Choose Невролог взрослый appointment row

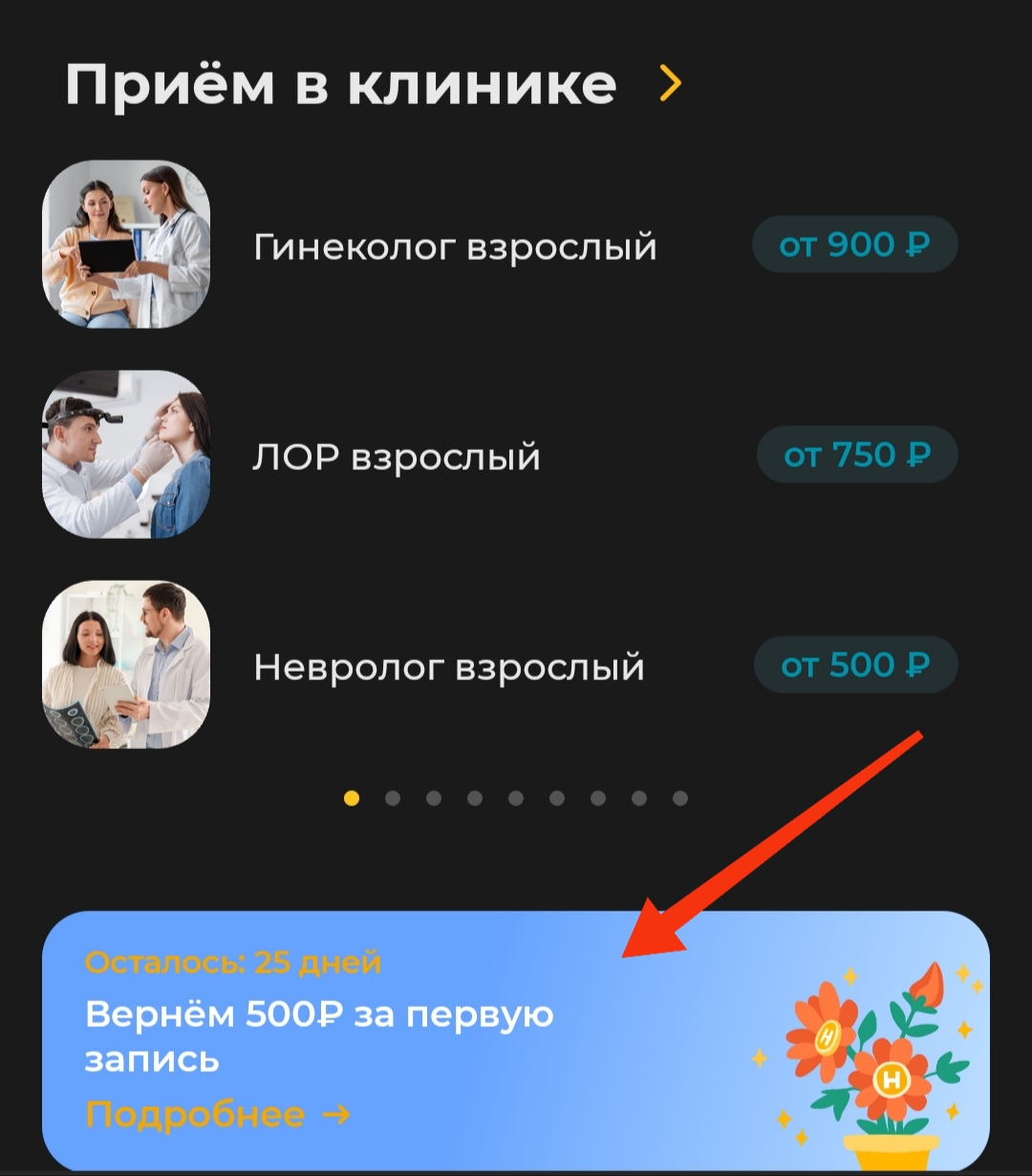coord(449,667)
